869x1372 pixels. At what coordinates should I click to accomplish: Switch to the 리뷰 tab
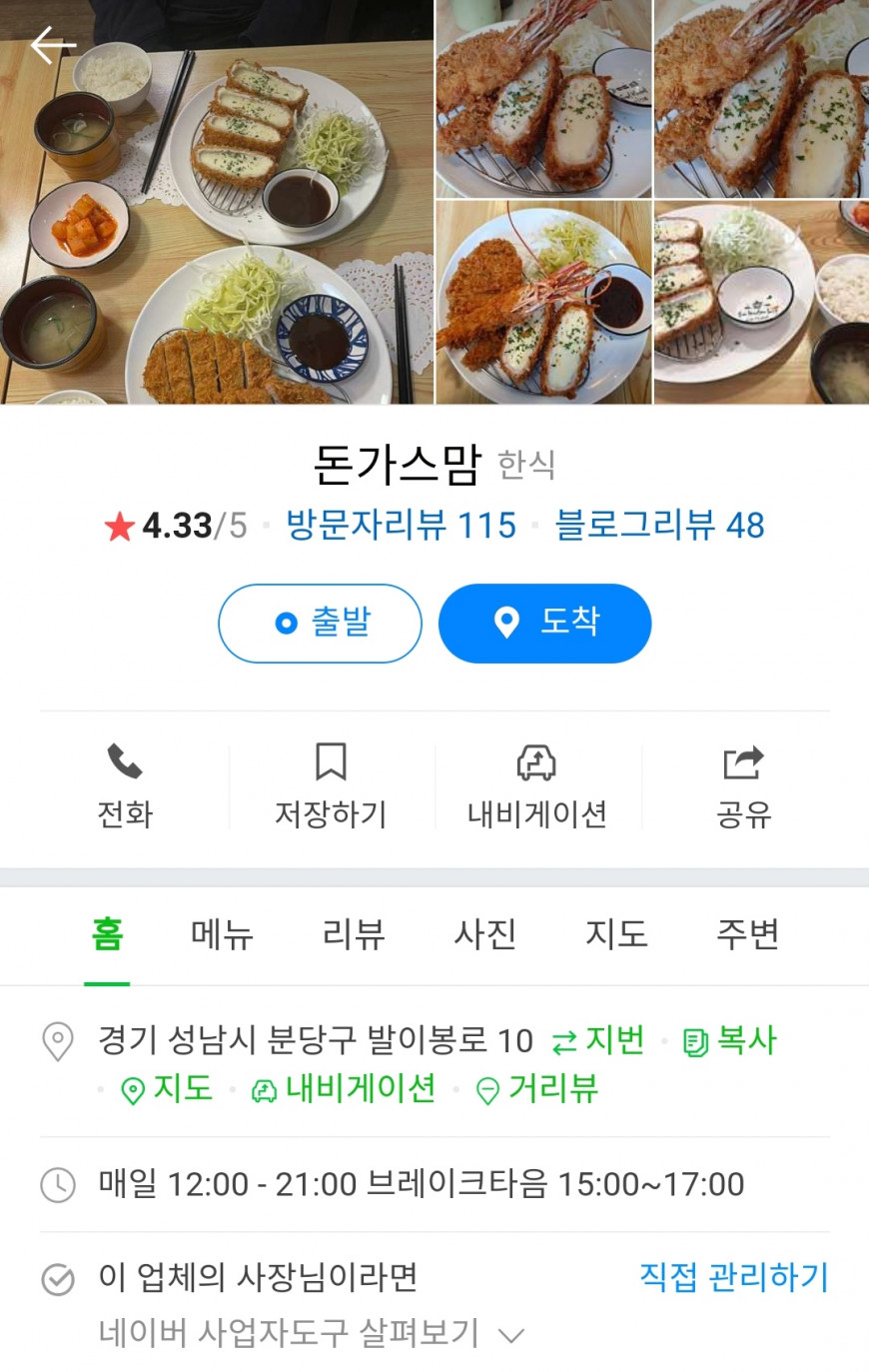click(354, 934)
